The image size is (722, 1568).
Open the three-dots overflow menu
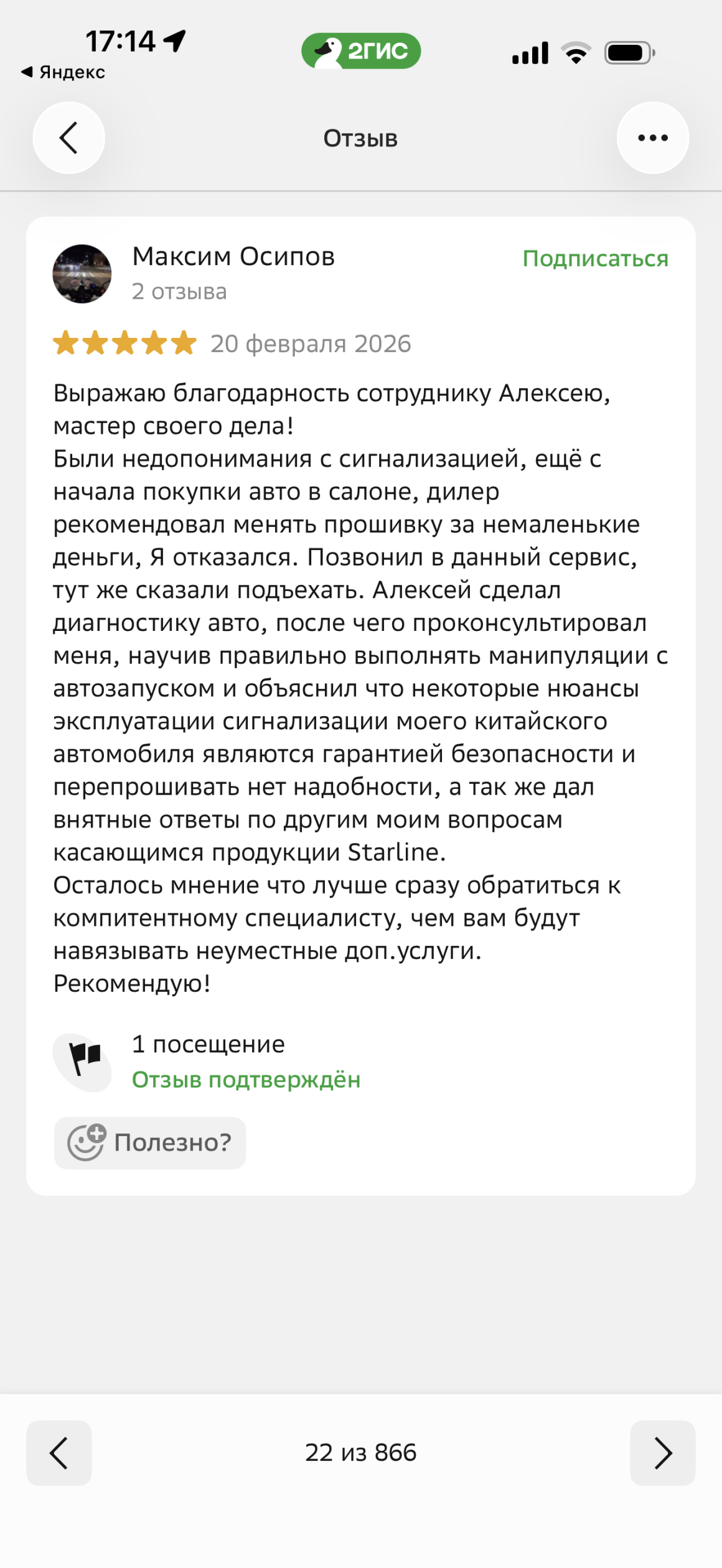tap(652, 138)
